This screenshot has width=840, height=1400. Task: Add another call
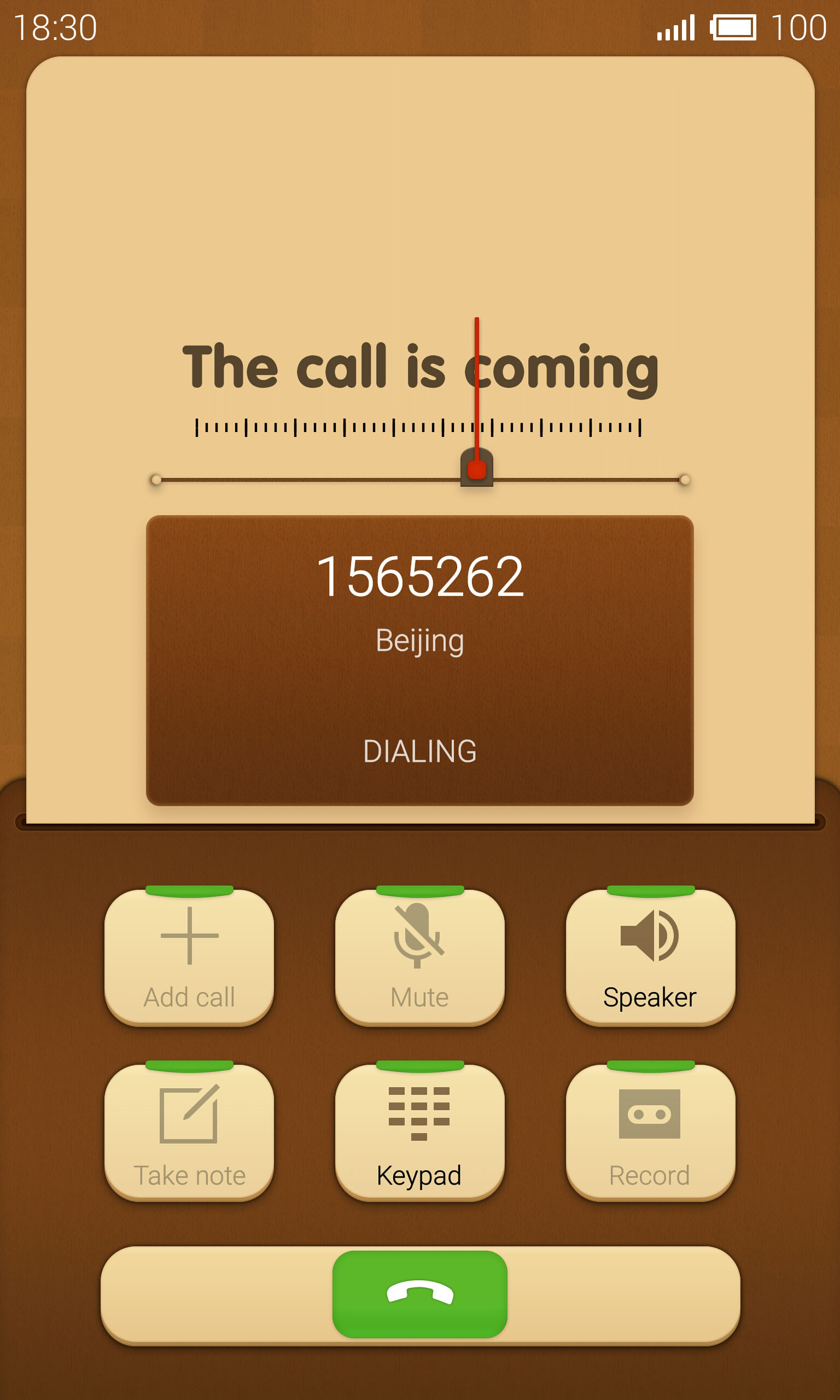coord(189,956)
